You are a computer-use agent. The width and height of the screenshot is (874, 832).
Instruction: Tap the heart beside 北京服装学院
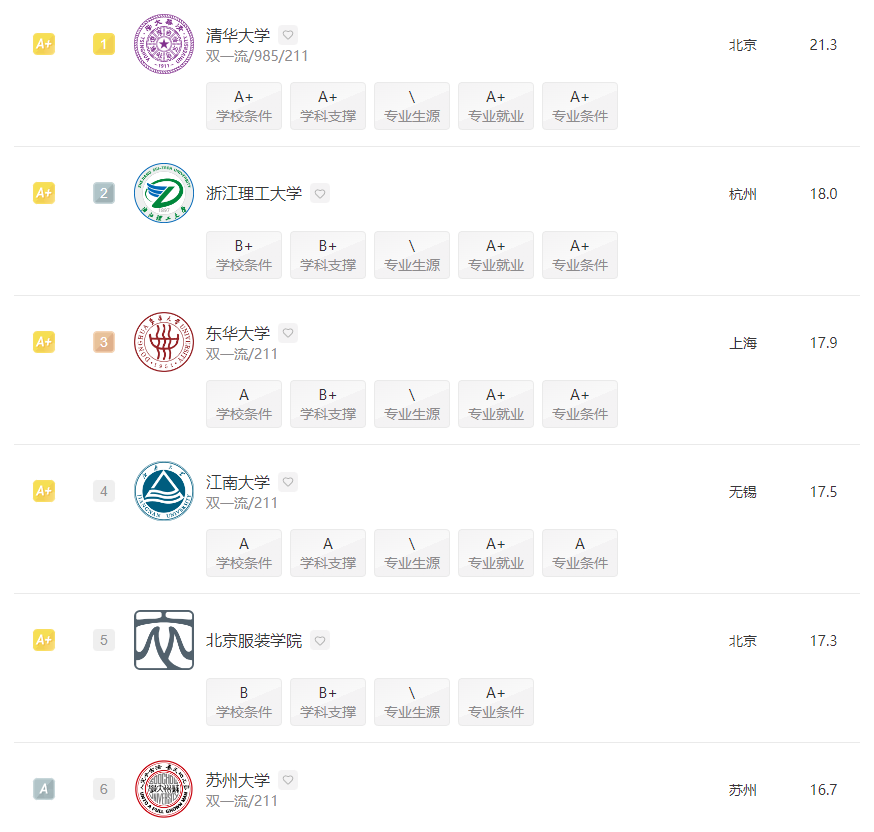point(320,641)
